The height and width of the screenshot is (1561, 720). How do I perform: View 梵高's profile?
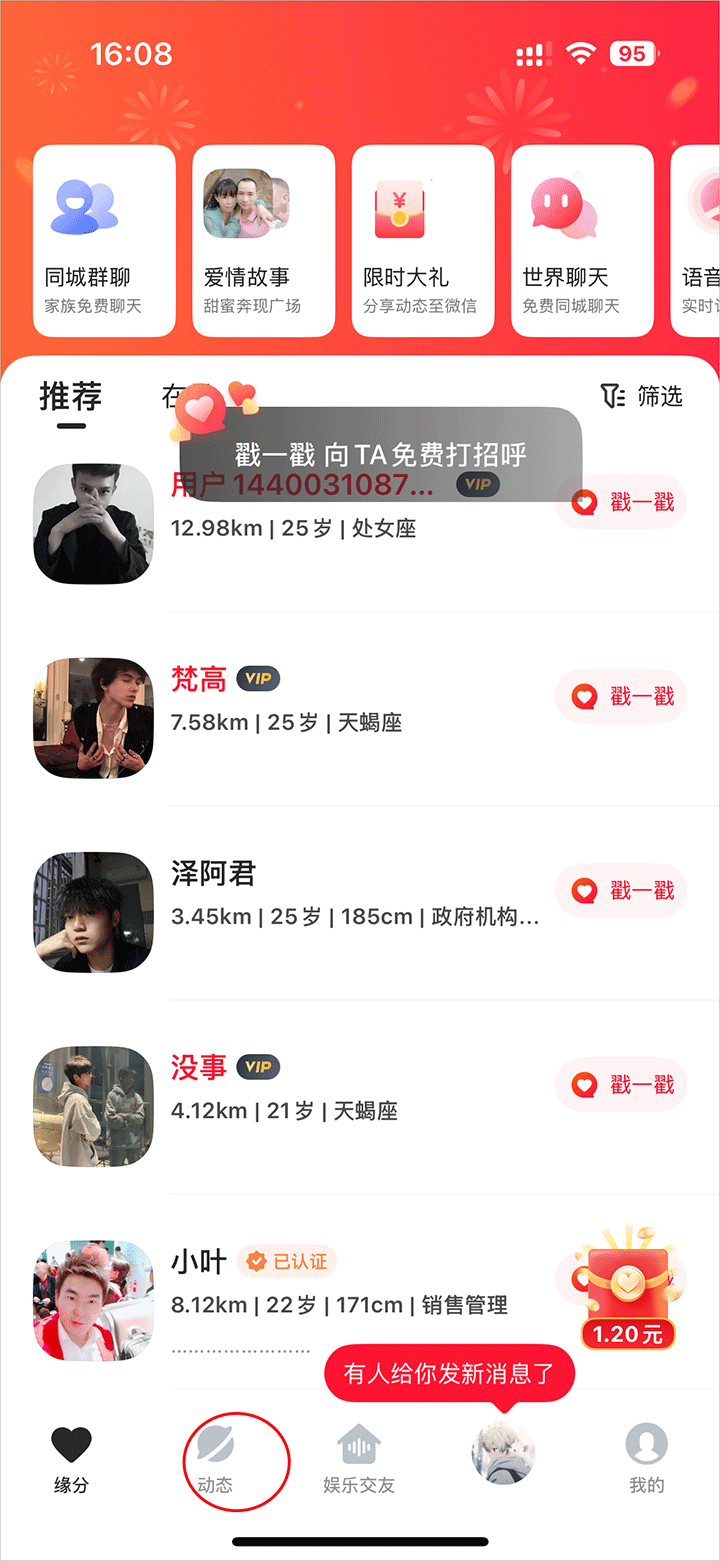tap(93, 718)
